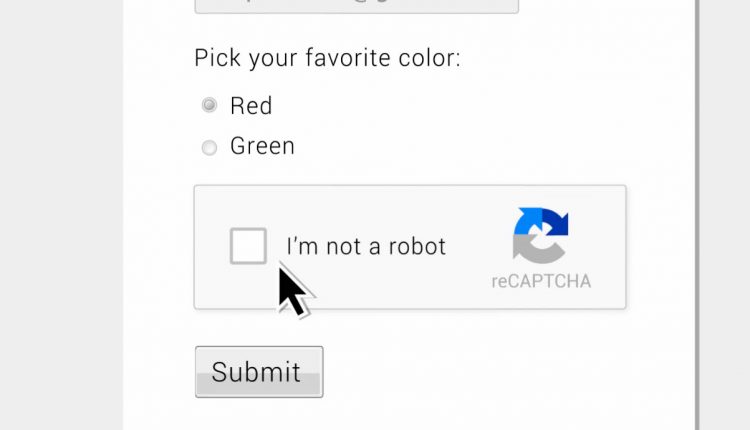Check the I'm not a robot box
This screenshot has height=430, width=750.
(x=248, y=246)
